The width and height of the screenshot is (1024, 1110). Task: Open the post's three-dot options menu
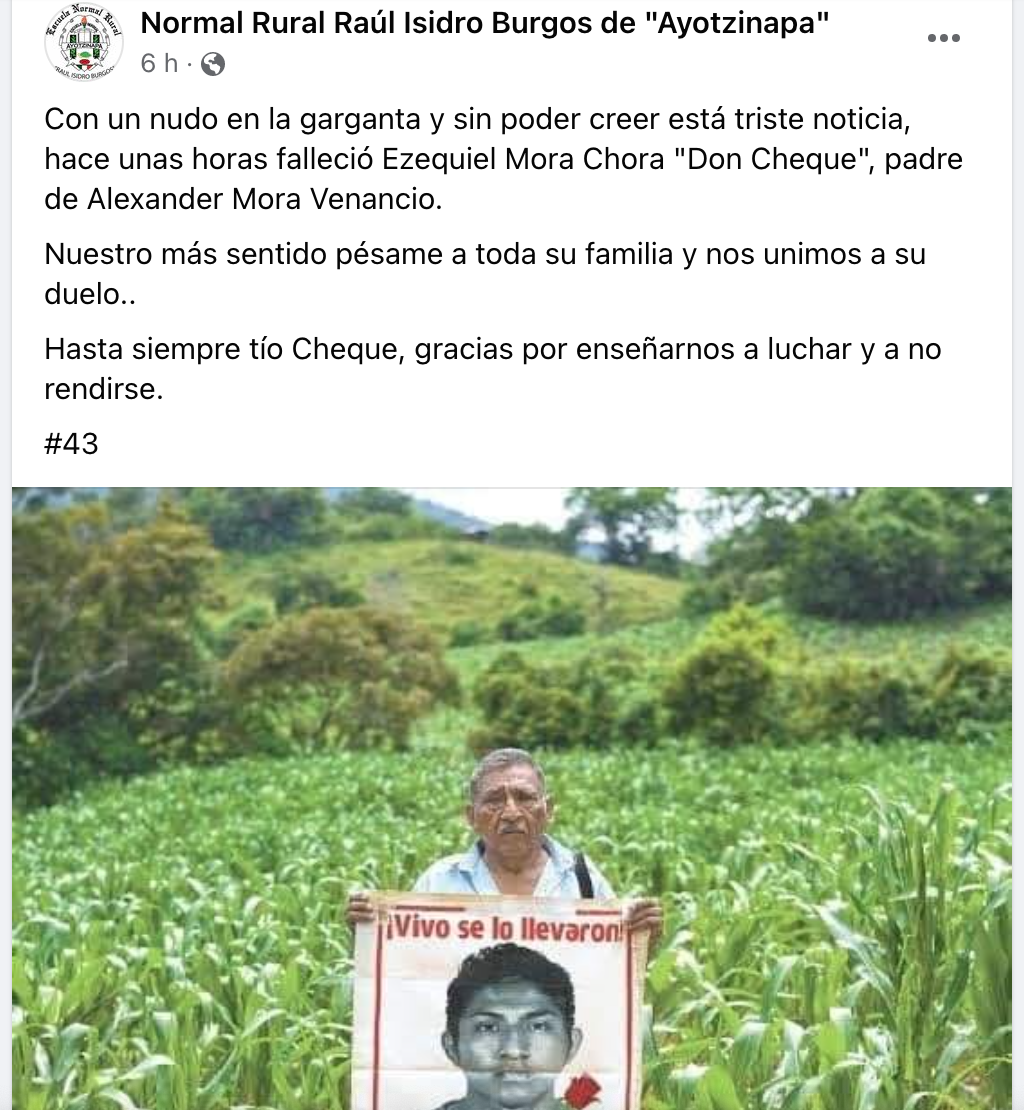pyautogui.click(x=943, y=39)
